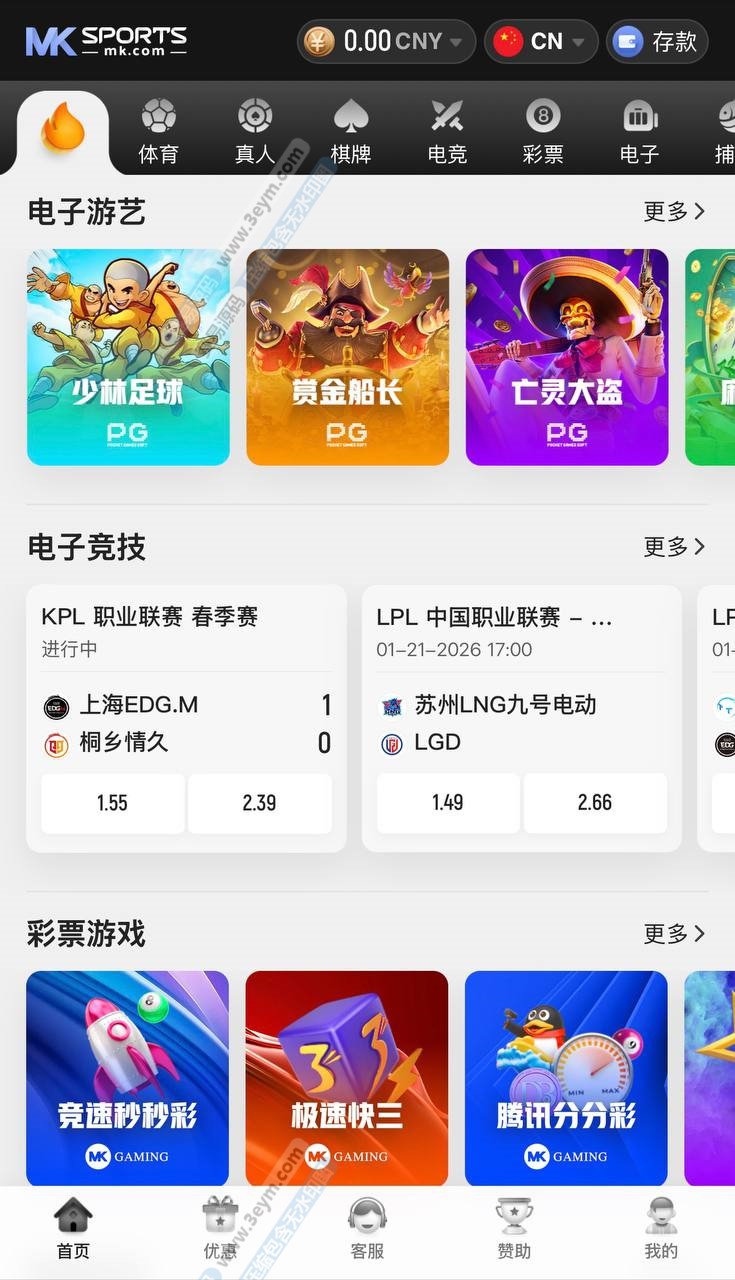
Task: Switch to the 体育 sports tab
Action: pos(158,131)
